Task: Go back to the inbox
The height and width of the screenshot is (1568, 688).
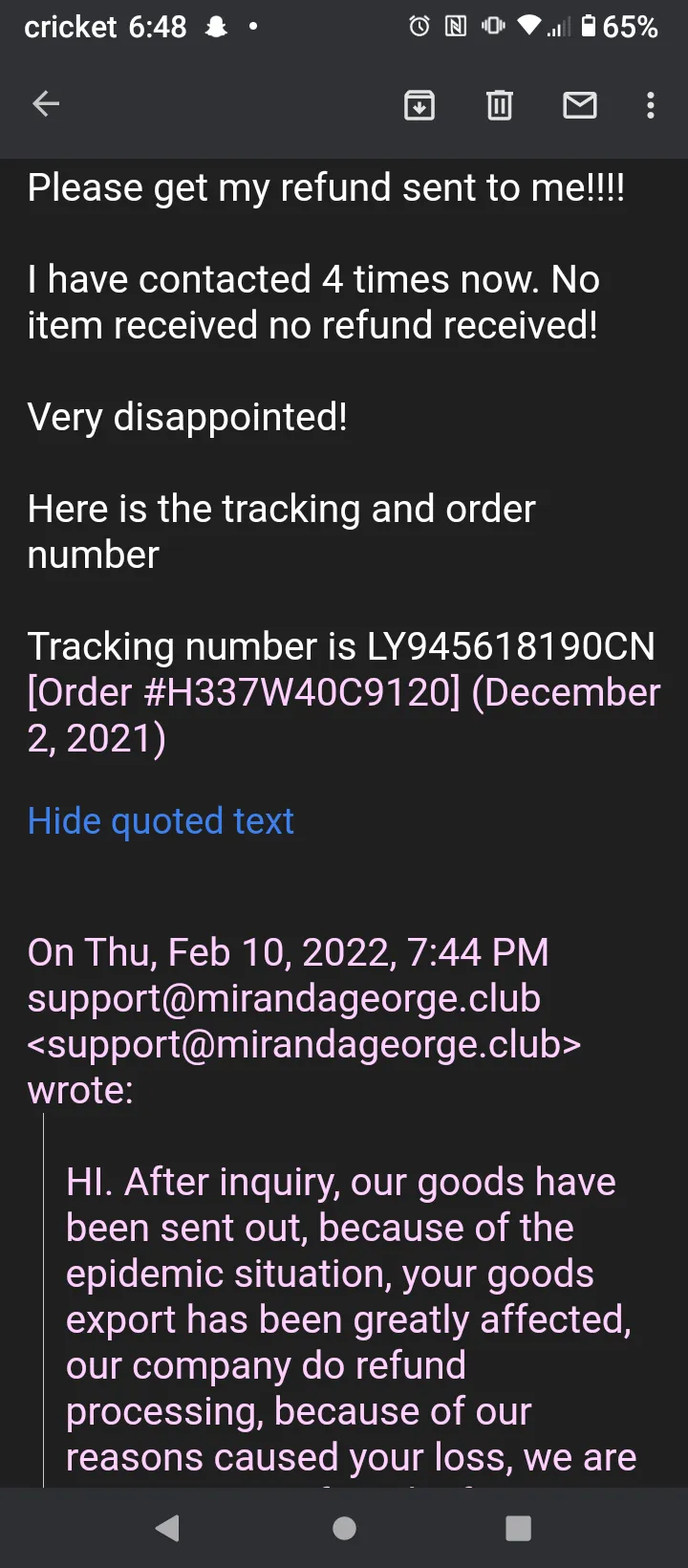Action: pyautogui.click(x=46, y=104)
